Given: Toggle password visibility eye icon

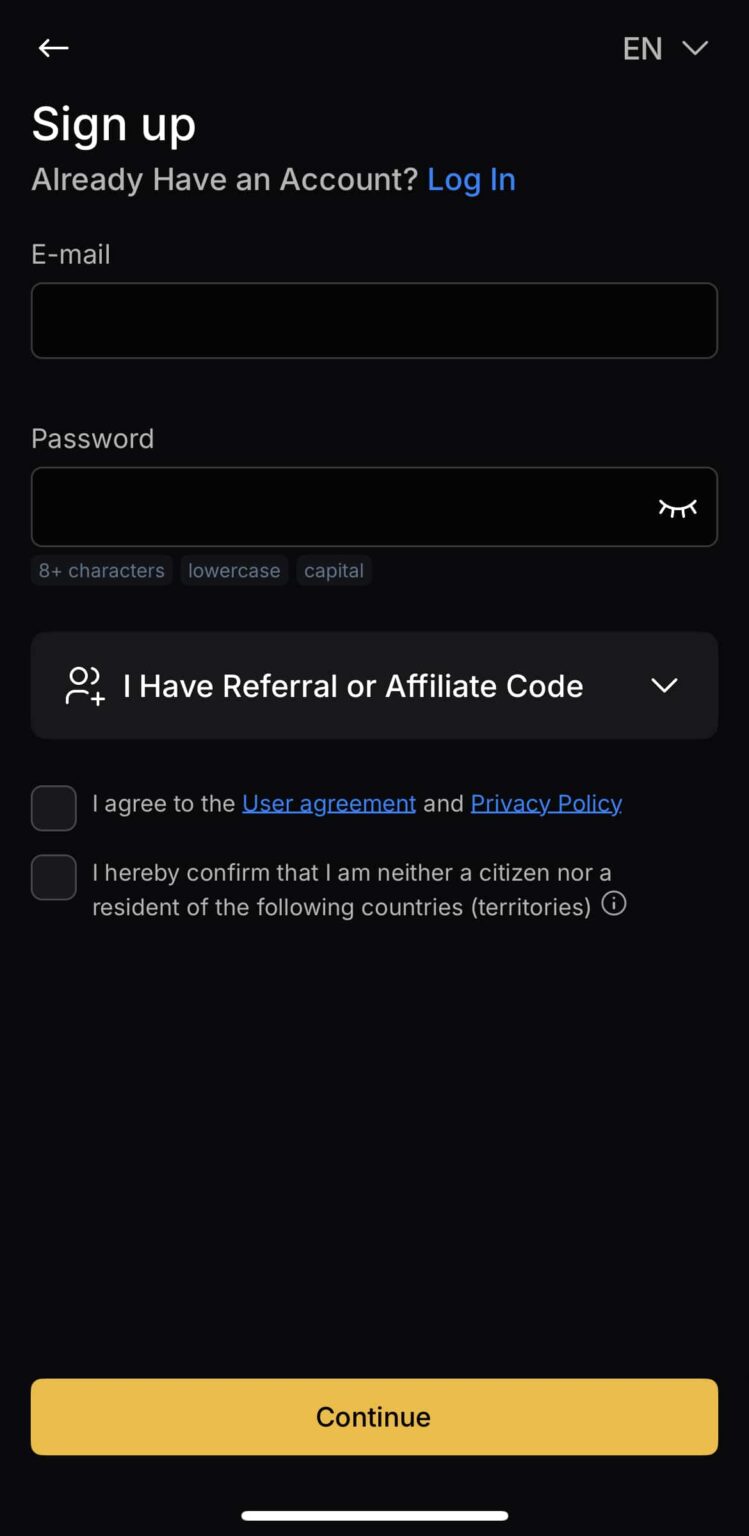Looking at the screenshot, I should click(x=677, y=508).
